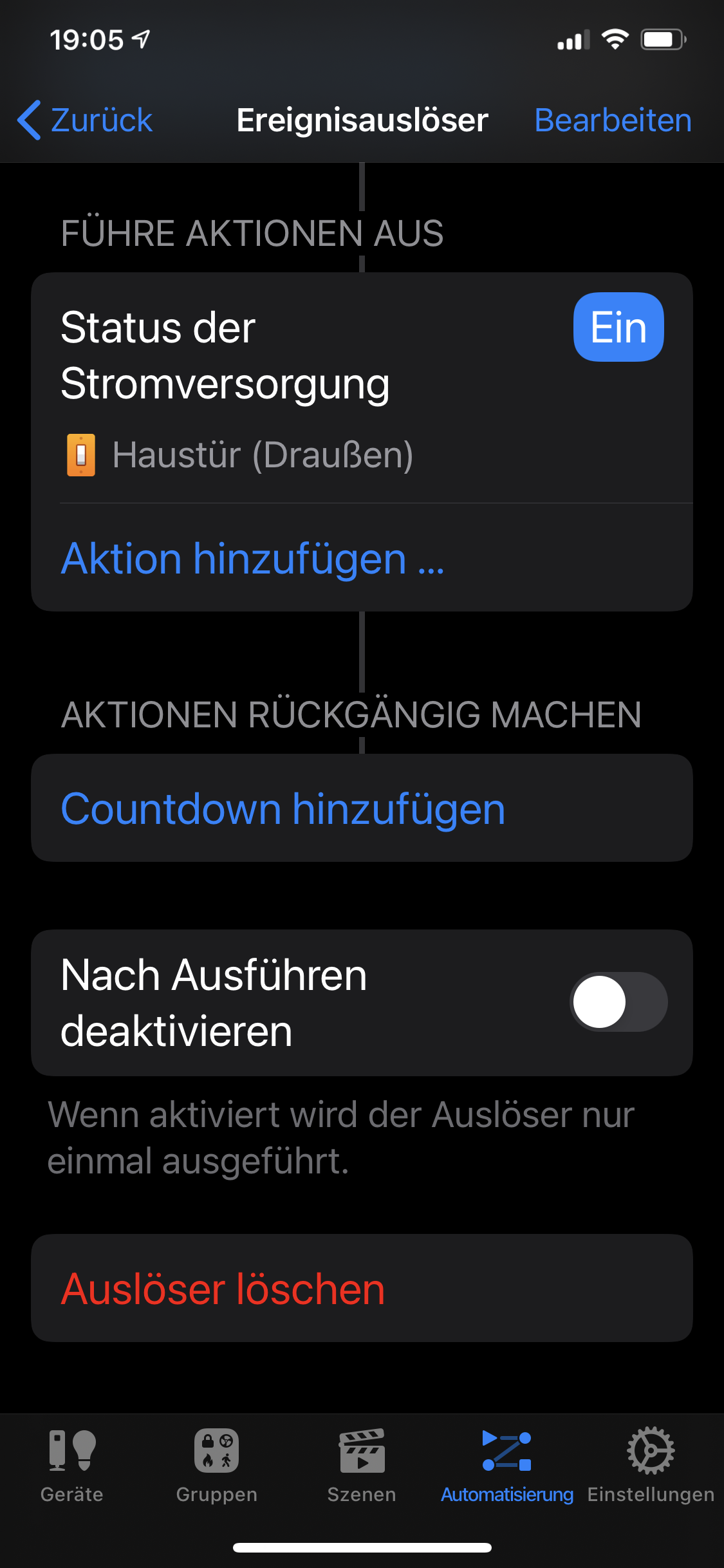Tap Bearbeiten to edit the trigger
Screen dimensions: 724x1568
pyautogui.click(x=613, y=120)
